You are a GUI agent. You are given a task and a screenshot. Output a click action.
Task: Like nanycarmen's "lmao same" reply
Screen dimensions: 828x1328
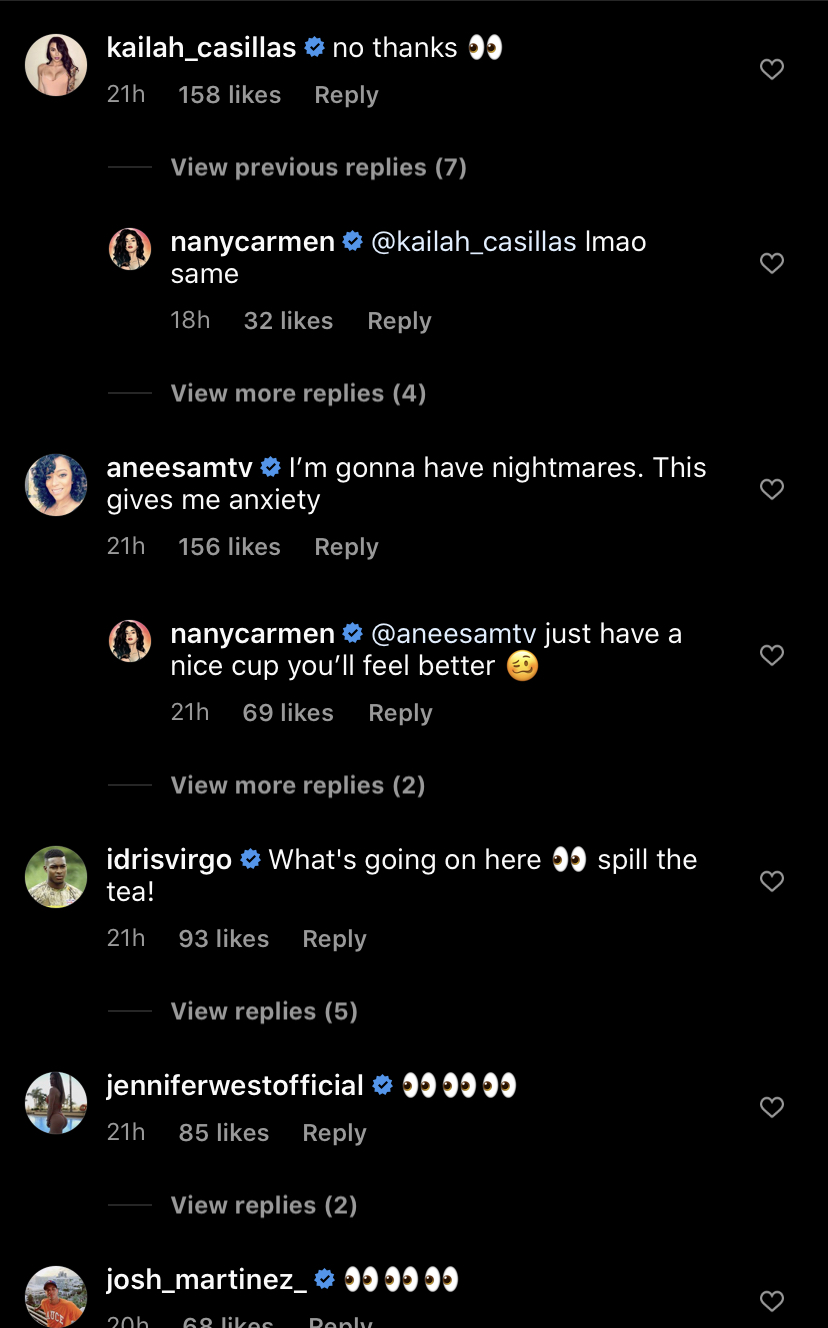click(x=771, y=263)
